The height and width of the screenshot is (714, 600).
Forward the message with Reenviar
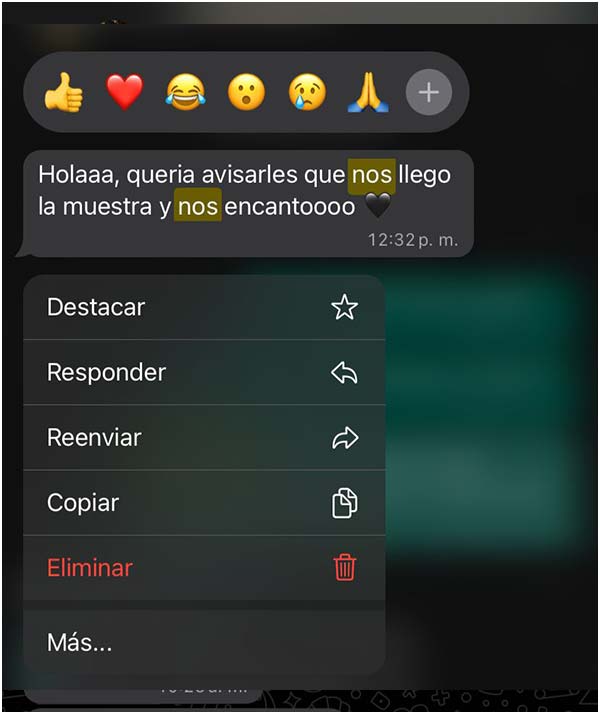pos(204,437)
